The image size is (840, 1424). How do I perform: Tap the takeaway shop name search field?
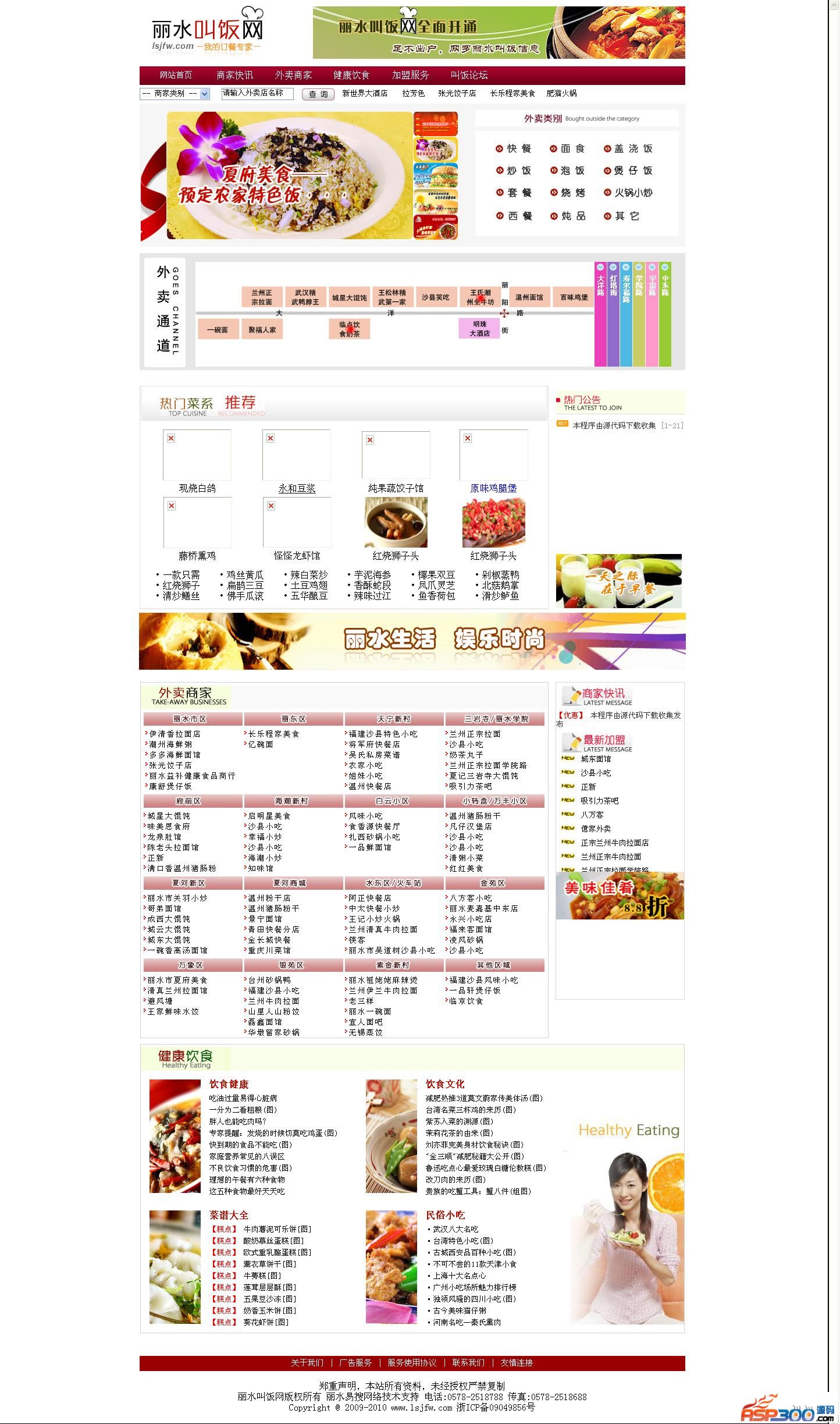(x=257, y=93)
